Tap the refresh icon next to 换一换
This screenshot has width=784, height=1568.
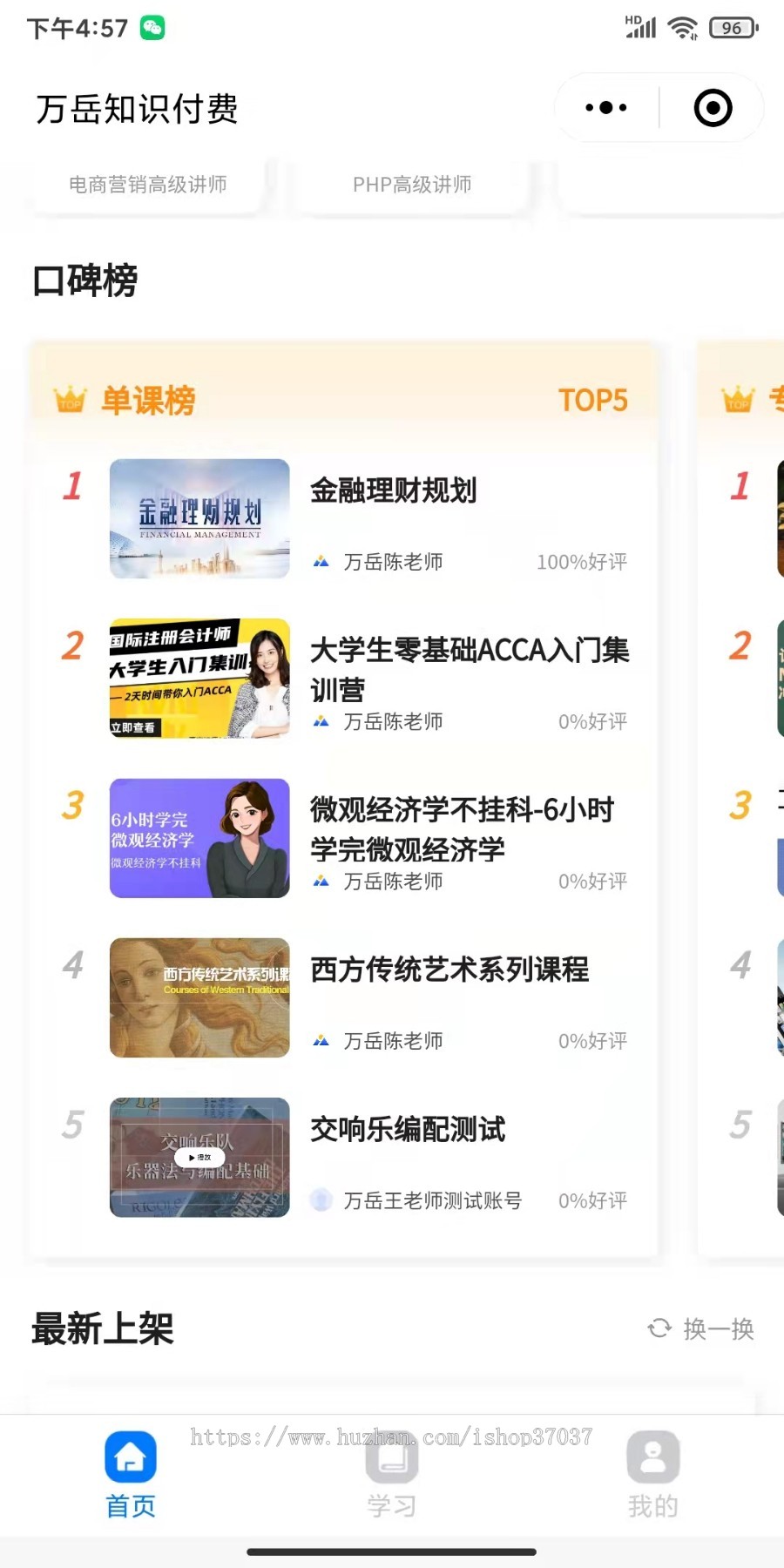coord(658,1328)
